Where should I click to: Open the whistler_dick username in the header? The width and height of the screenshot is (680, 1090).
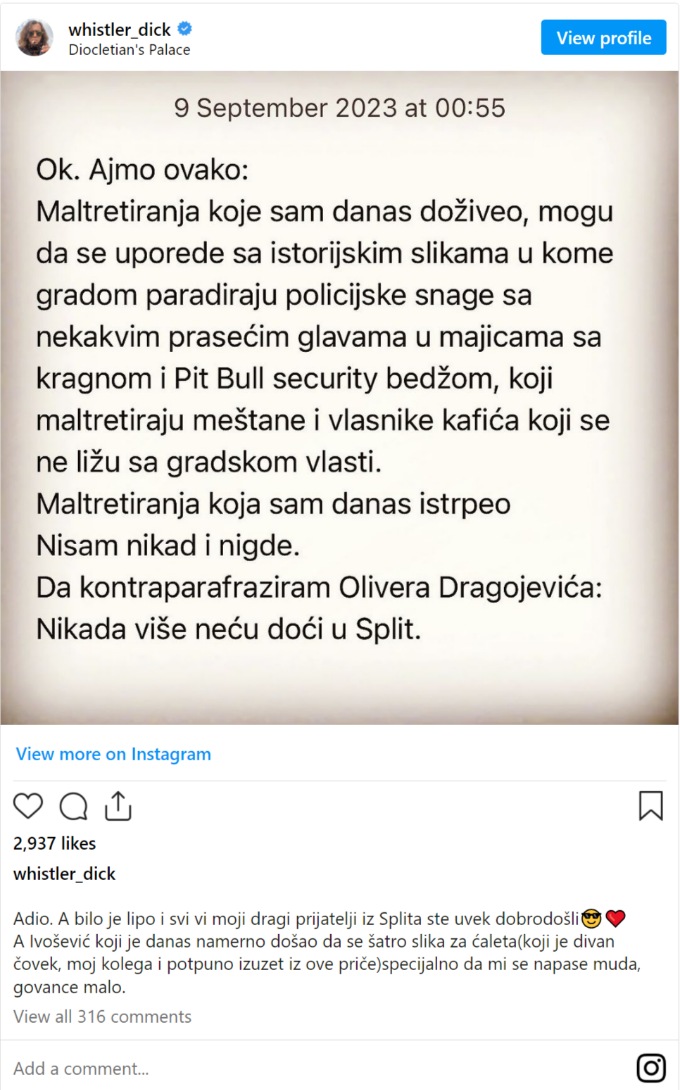pos(119,30)
